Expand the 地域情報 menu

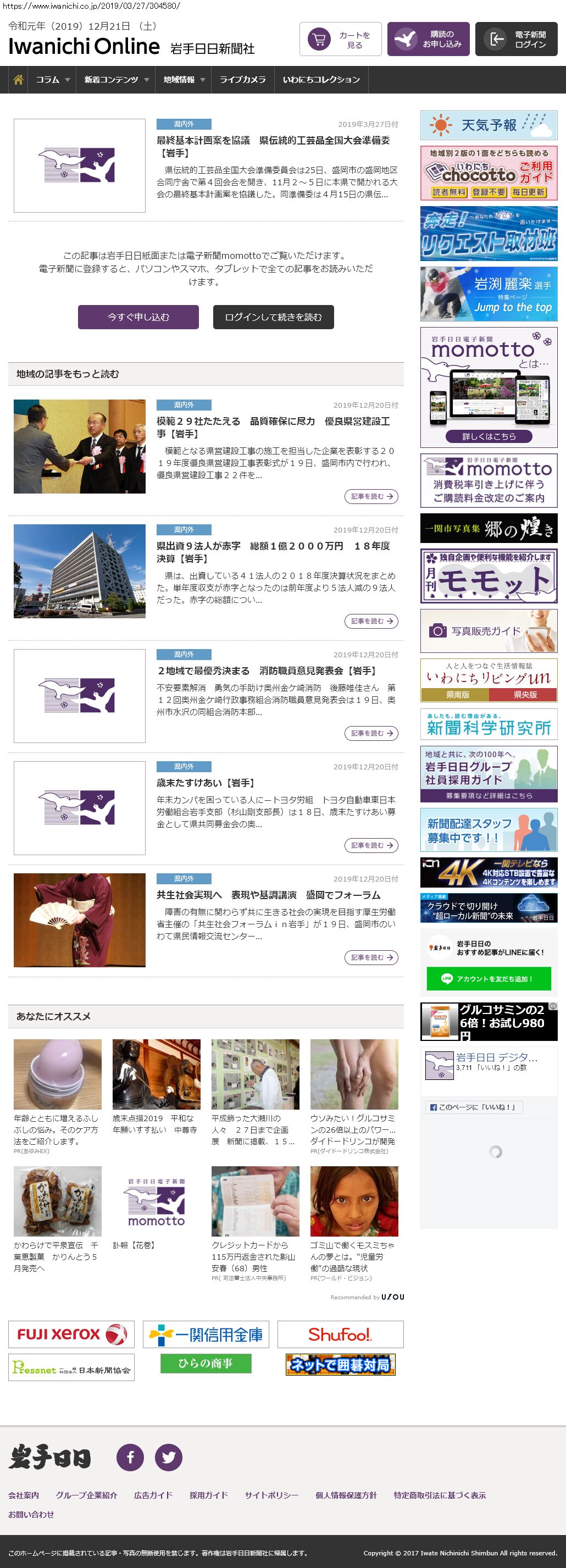pyautogui.click(x=183, y=80)
